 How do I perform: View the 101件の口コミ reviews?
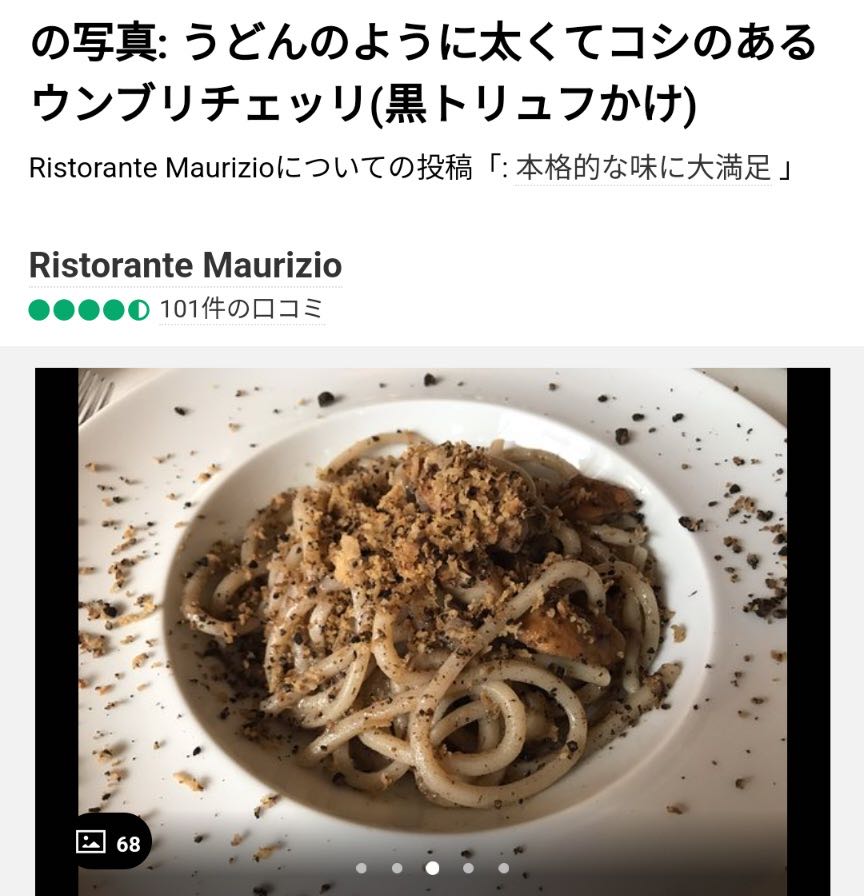(241, 309)
